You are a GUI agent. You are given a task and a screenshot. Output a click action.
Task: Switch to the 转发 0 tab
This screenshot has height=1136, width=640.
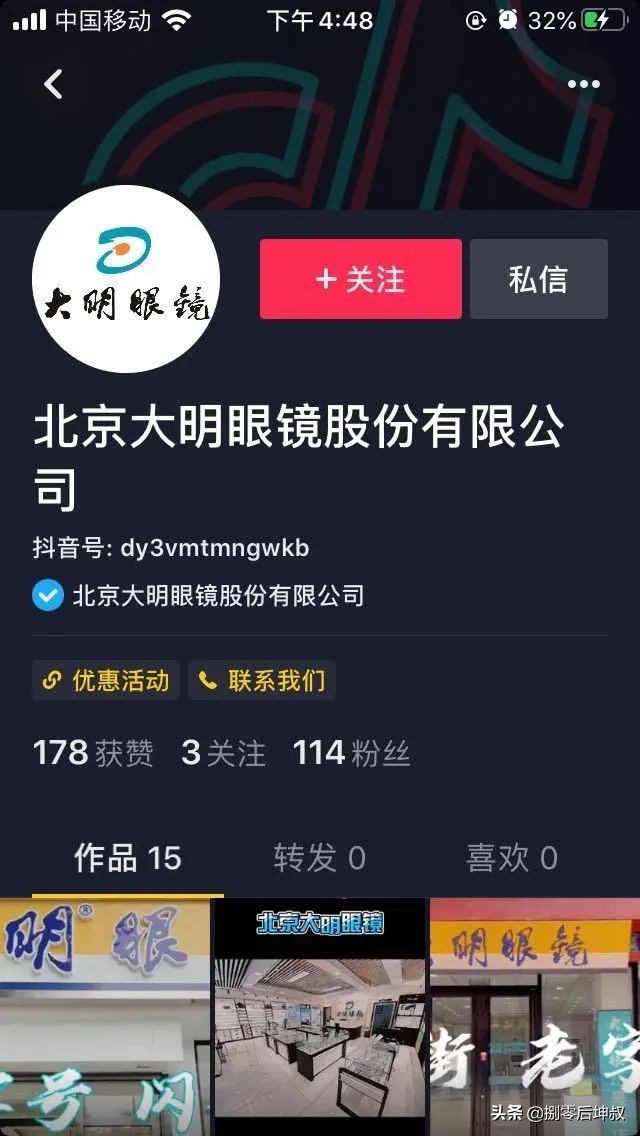[319, 858]
